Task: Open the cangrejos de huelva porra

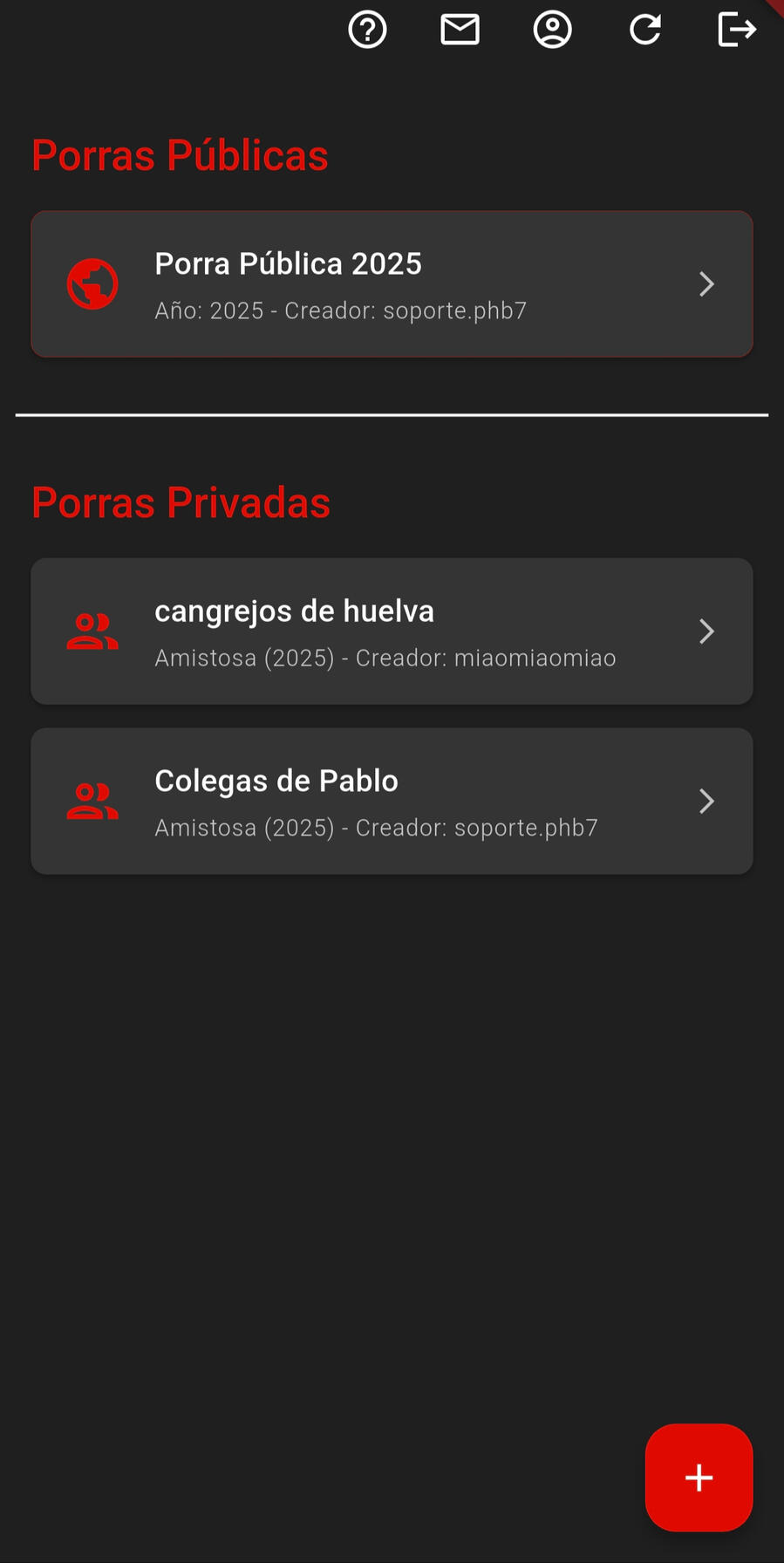Action: coord(392,631)
